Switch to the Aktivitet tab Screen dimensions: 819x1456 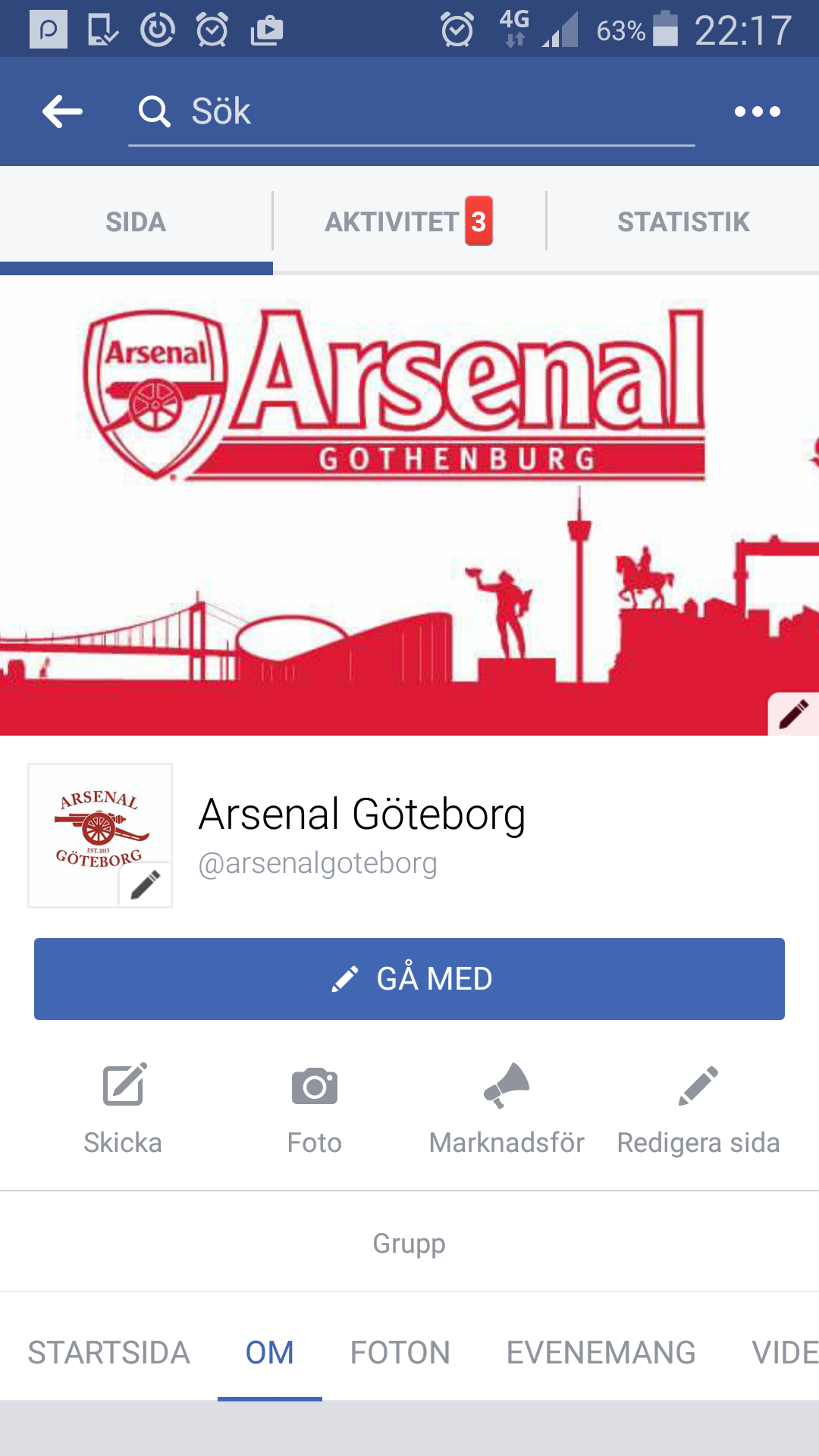coord(408,221)
